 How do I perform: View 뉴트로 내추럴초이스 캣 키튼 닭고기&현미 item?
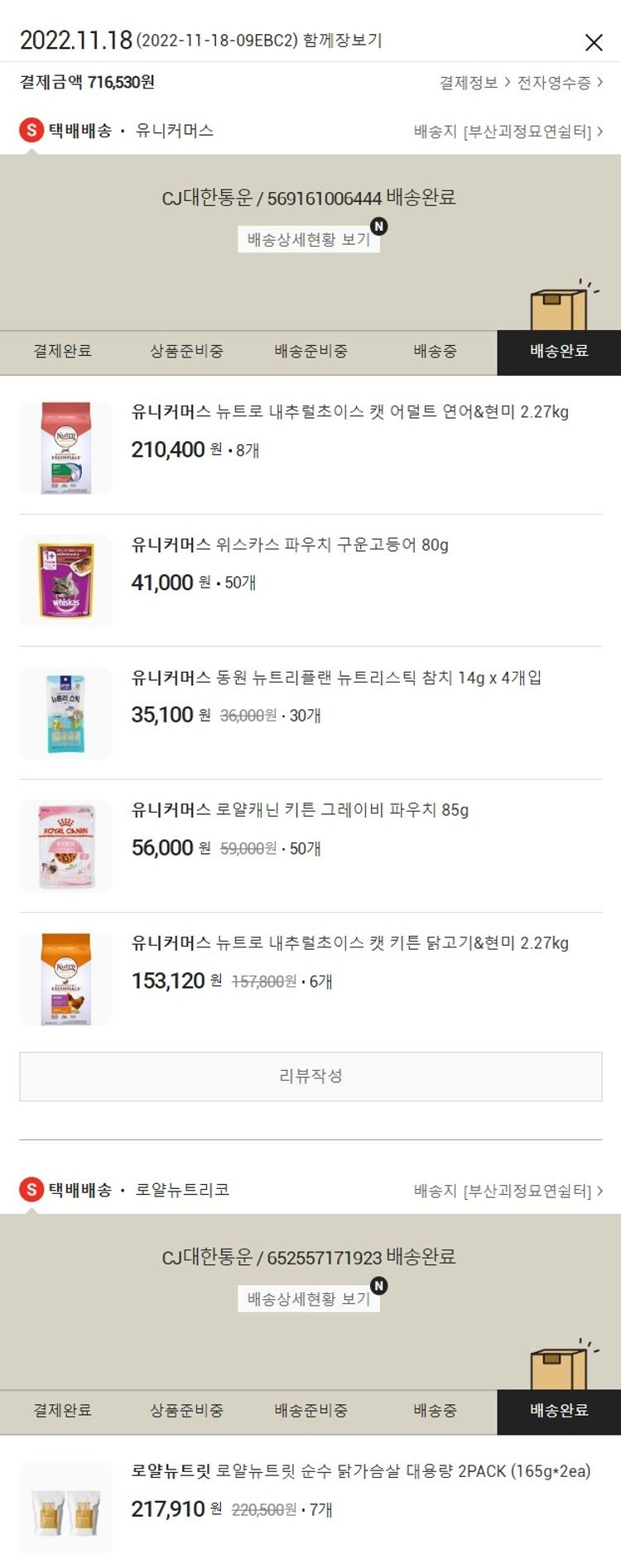point(349,943)
